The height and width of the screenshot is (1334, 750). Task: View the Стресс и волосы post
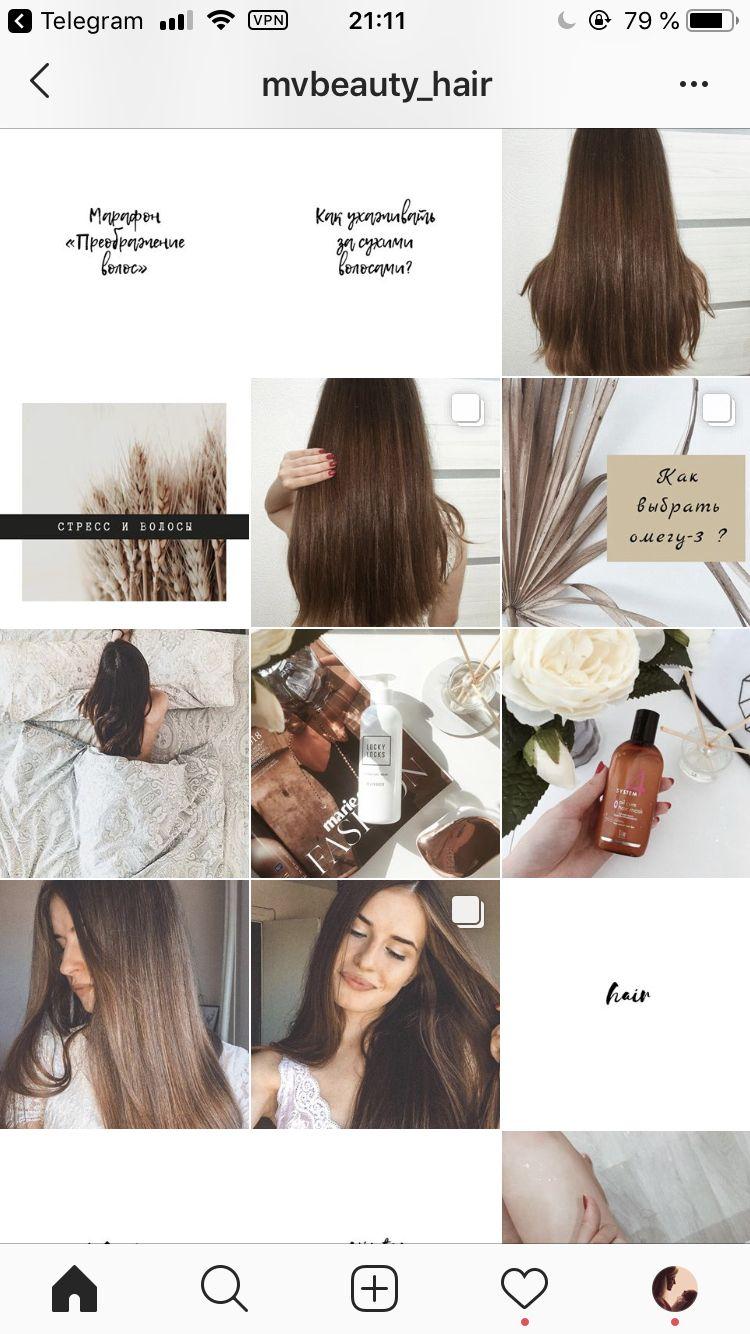pos(124,502)
